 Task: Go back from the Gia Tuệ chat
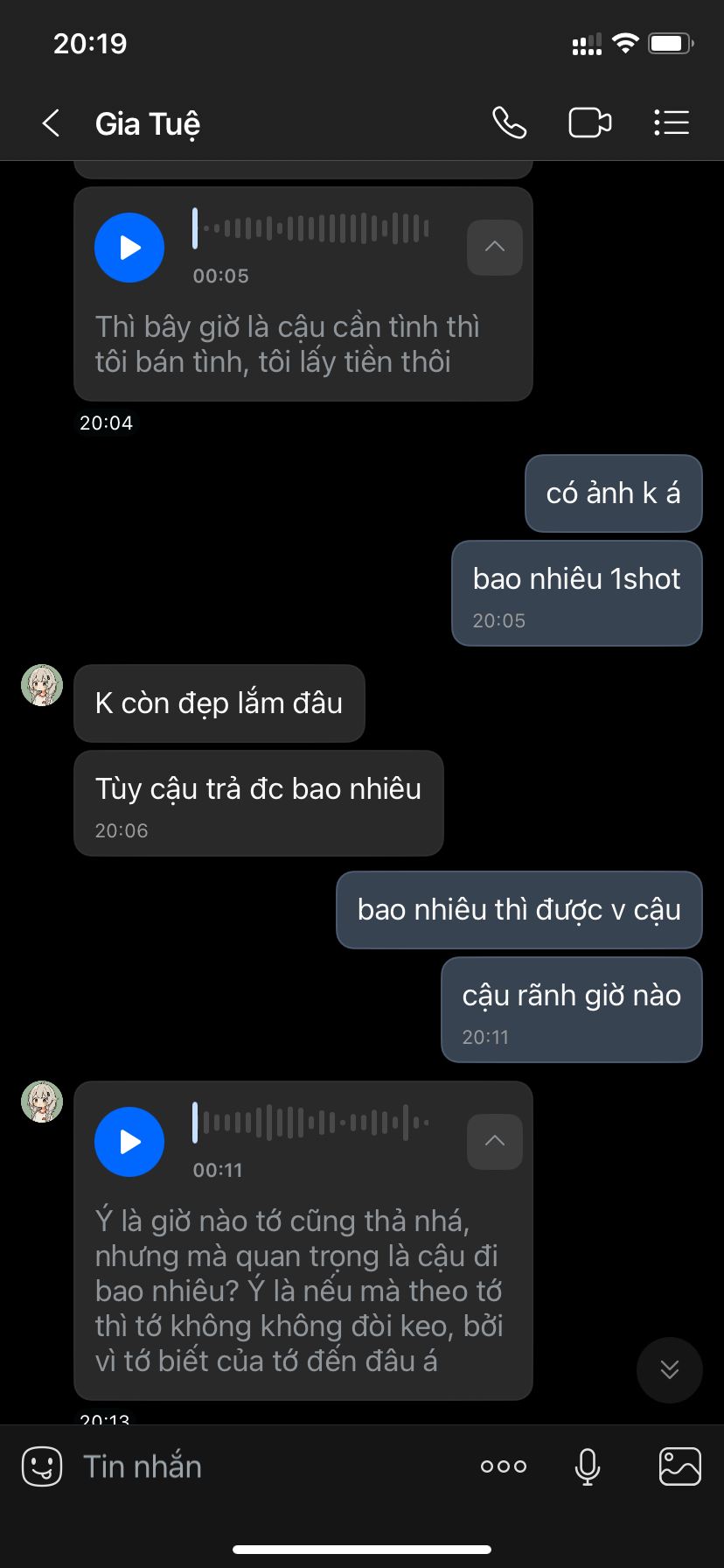(52, 123)
